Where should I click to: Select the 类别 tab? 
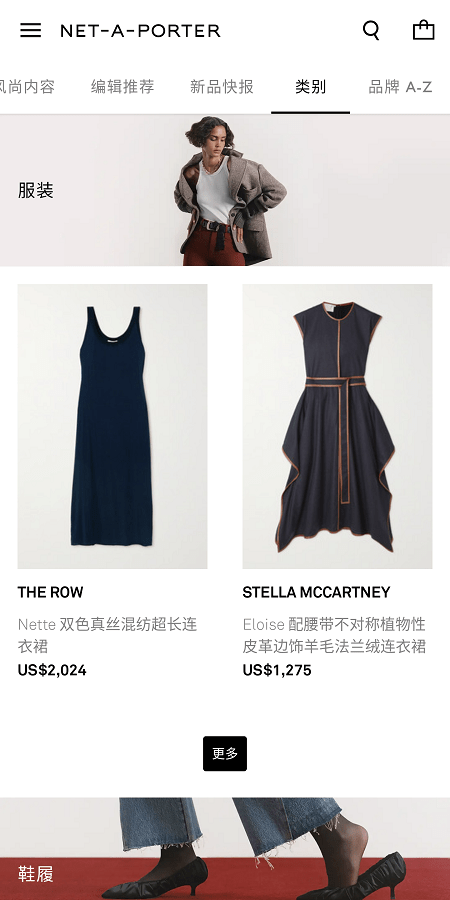[311, 87]
